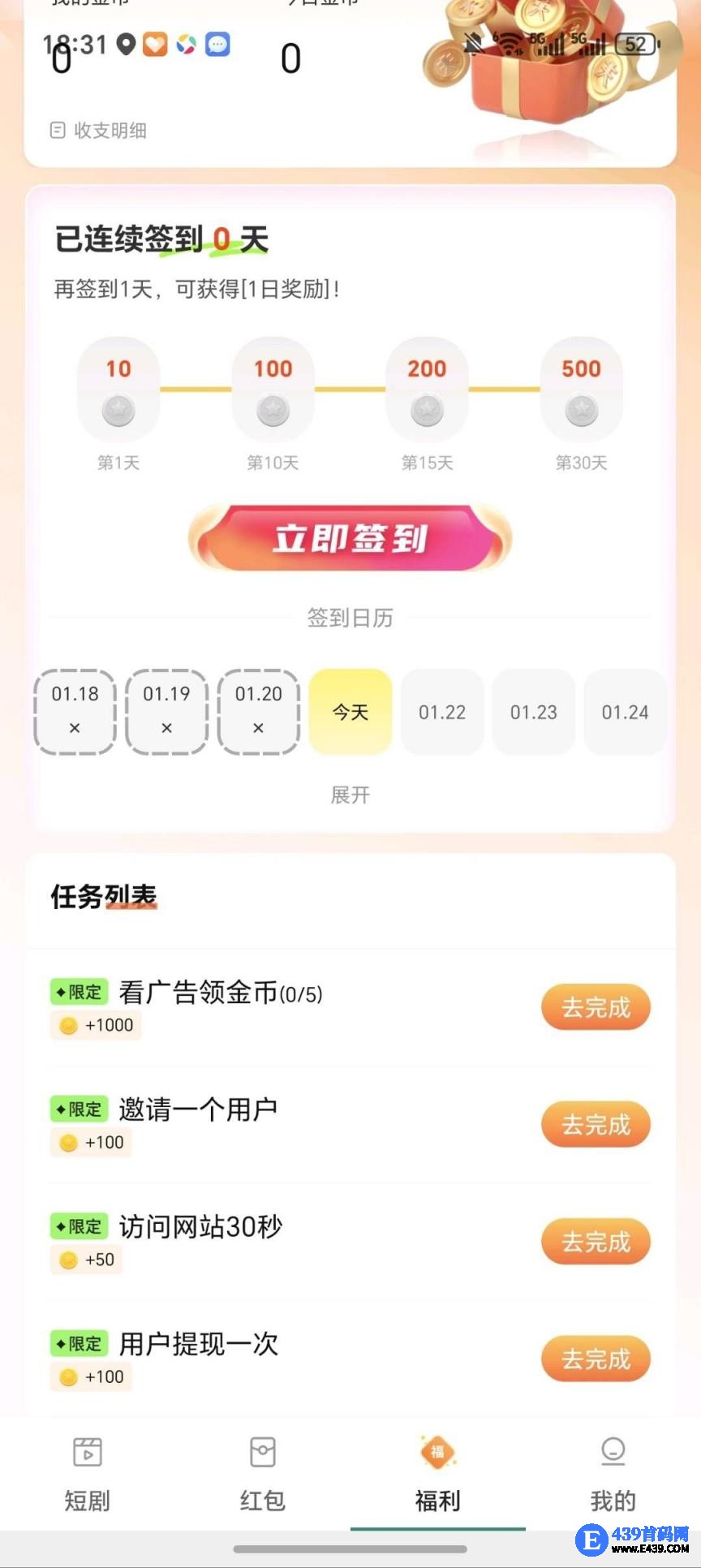The height and width of the screenshot is (1568, 701).
Task: Open 收支明细 income and expense details
Action: [99, 131]
